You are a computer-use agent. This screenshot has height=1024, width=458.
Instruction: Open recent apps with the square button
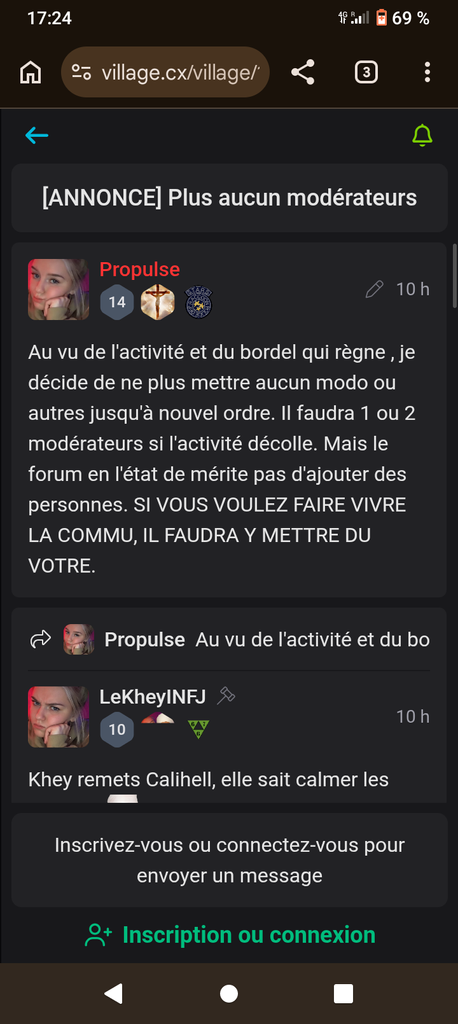point(343,993)
